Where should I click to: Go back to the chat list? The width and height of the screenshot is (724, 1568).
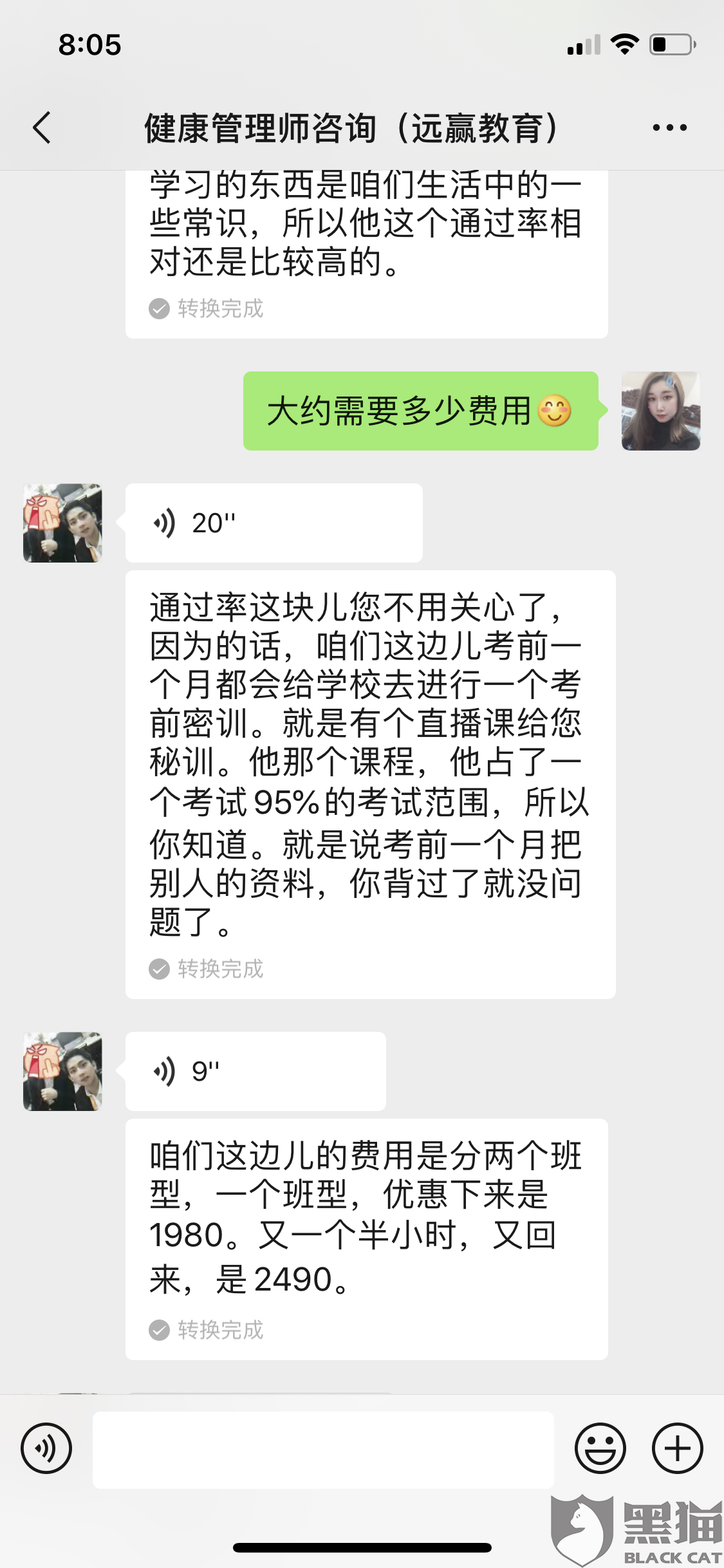[x=42, y=127]
